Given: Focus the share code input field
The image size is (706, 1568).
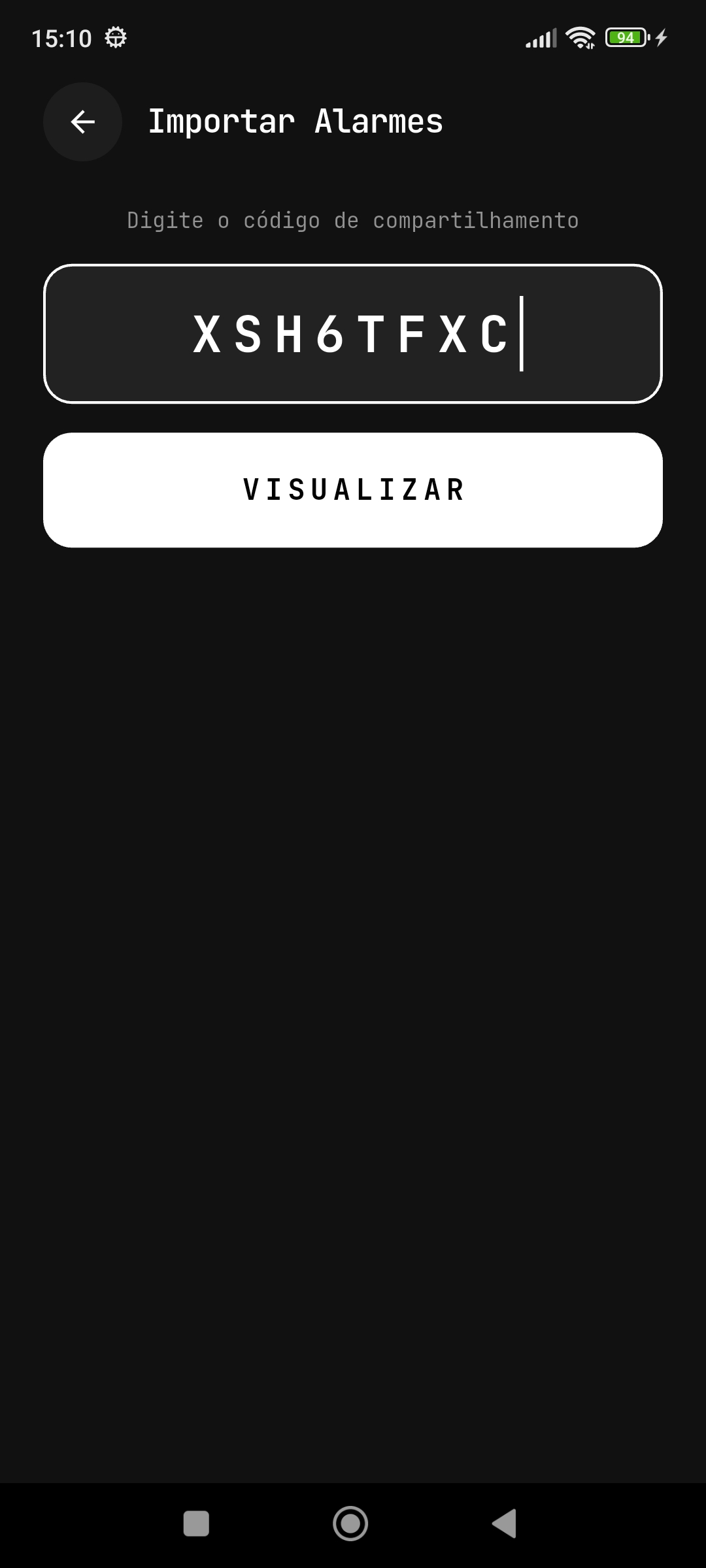Looking at the screenshot, I should pos(353,334).
